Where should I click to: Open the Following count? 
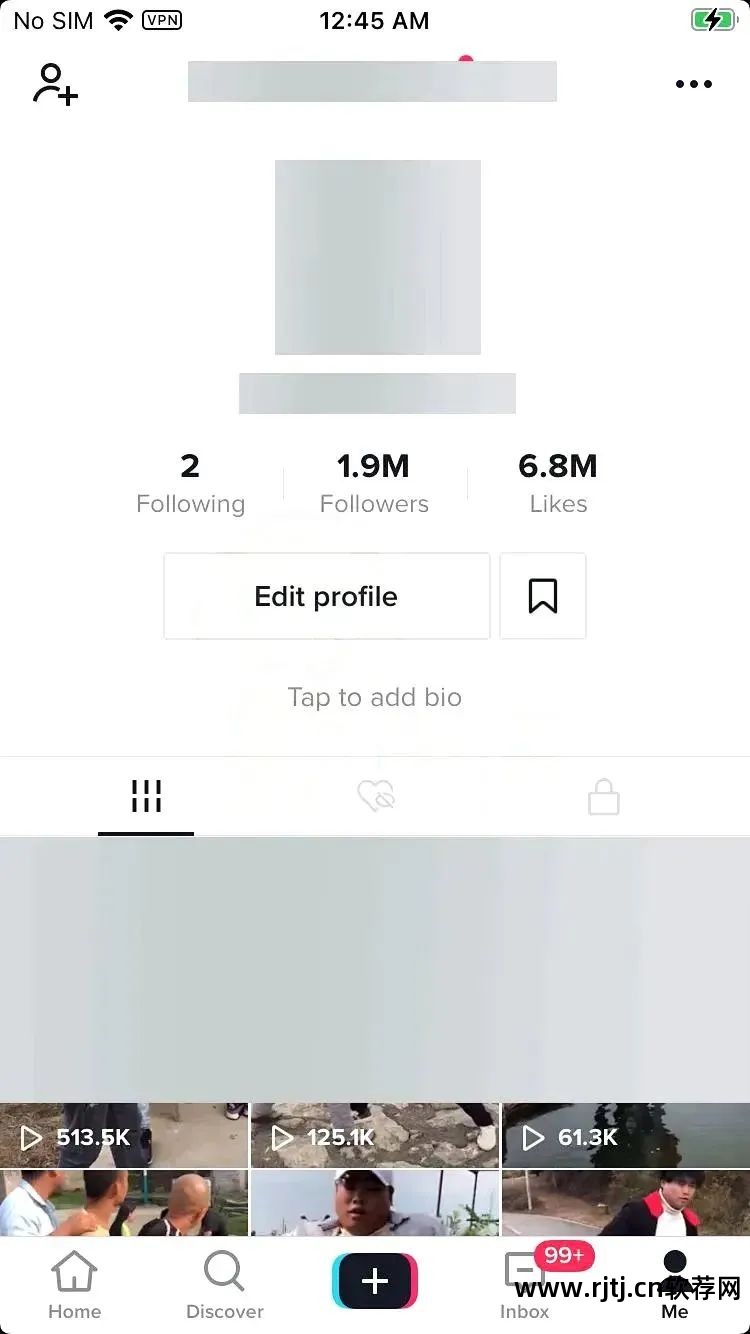pos(190,483)
